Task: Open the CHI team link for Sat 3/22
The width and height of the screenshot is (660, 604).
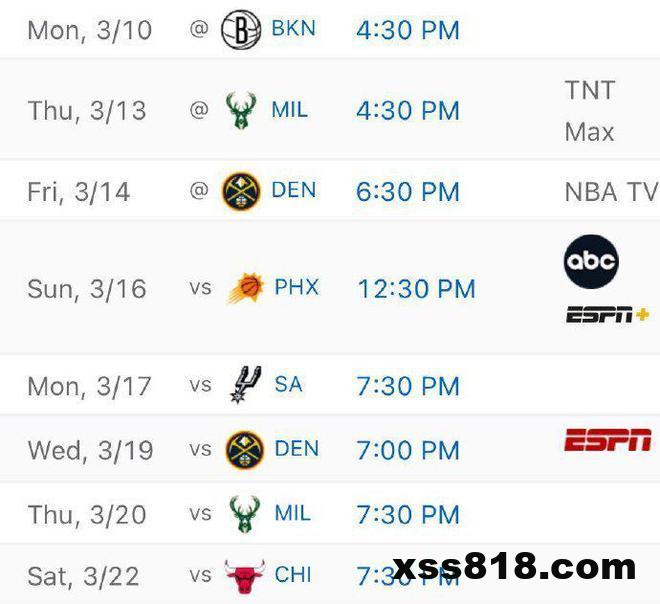Action: (293, 575)
